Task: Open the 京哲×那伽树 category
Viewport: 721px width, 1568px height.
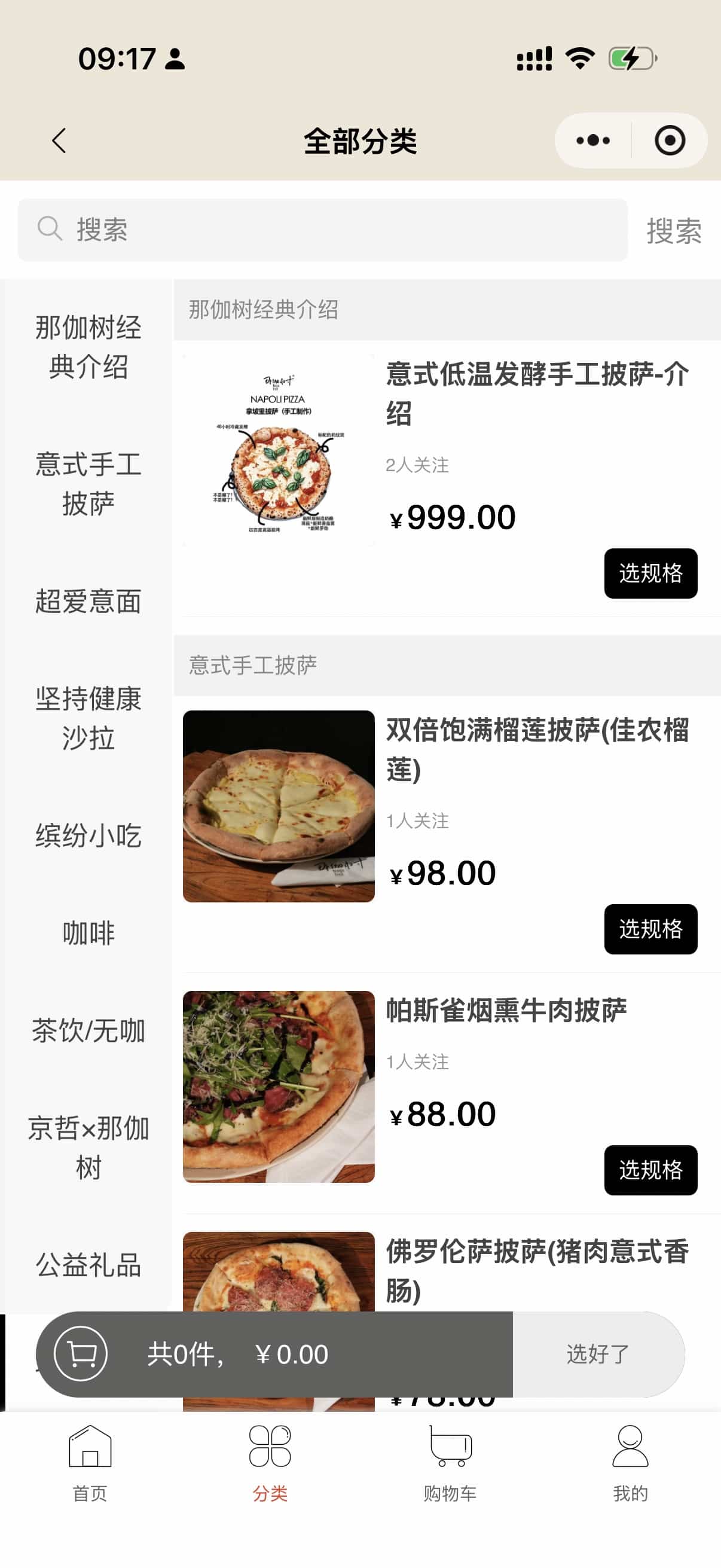Action: pos(88,1148)
